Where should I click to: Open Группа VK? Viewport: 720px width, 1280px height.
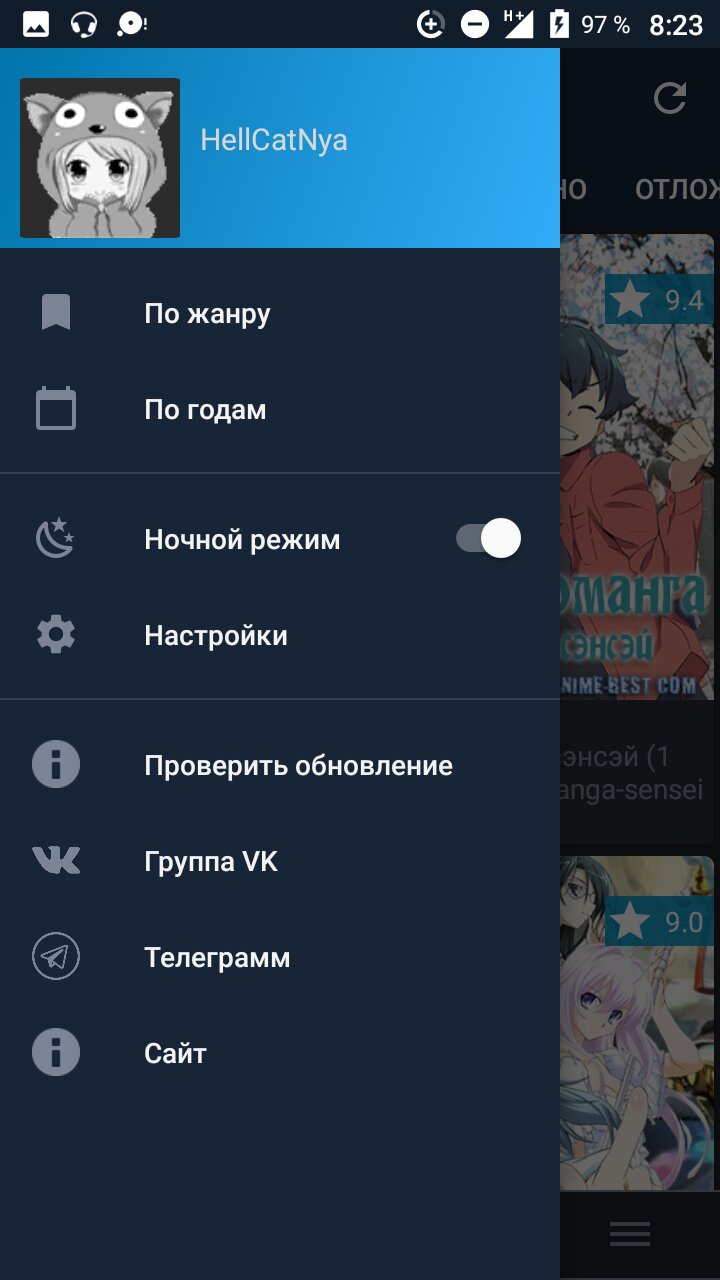pos(280,862)
